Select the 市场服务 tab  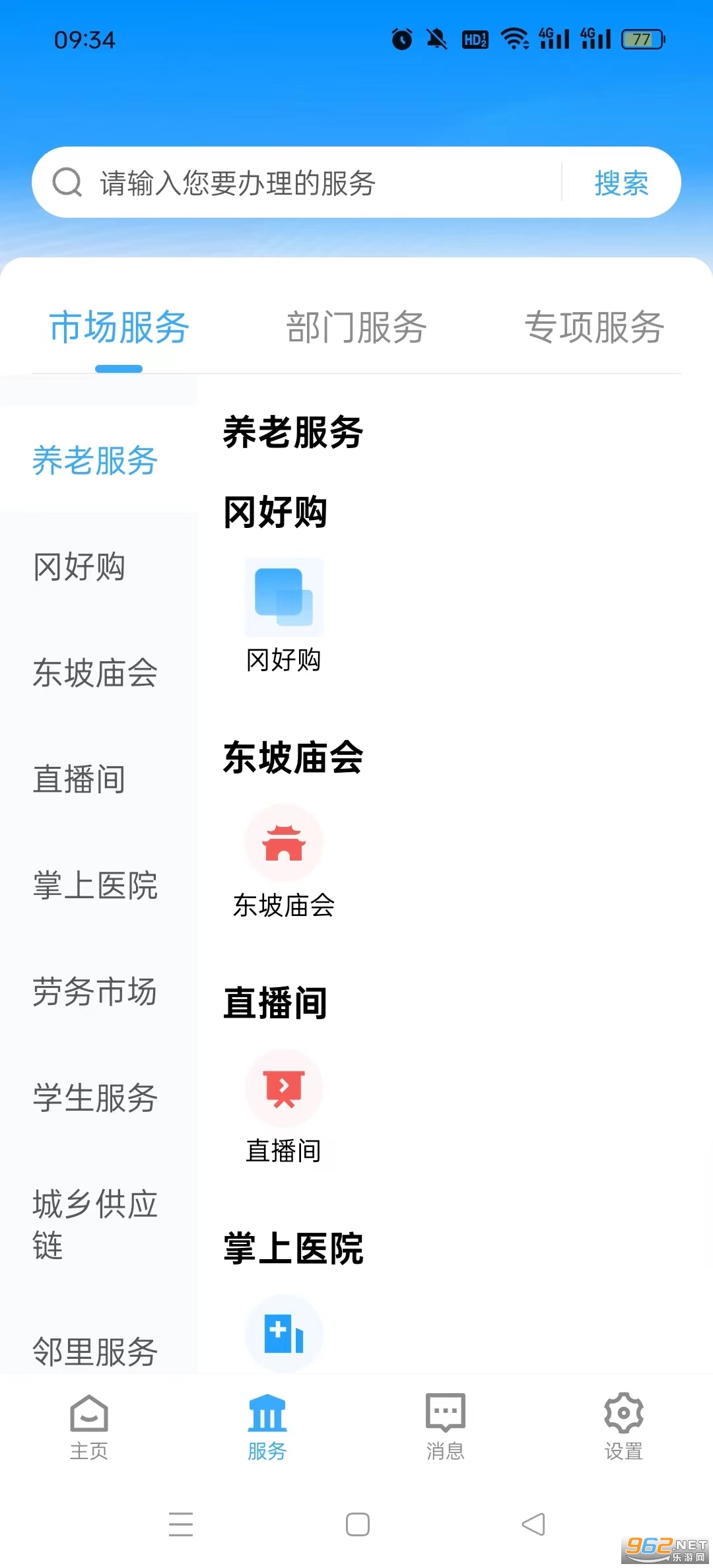[119, 327]
